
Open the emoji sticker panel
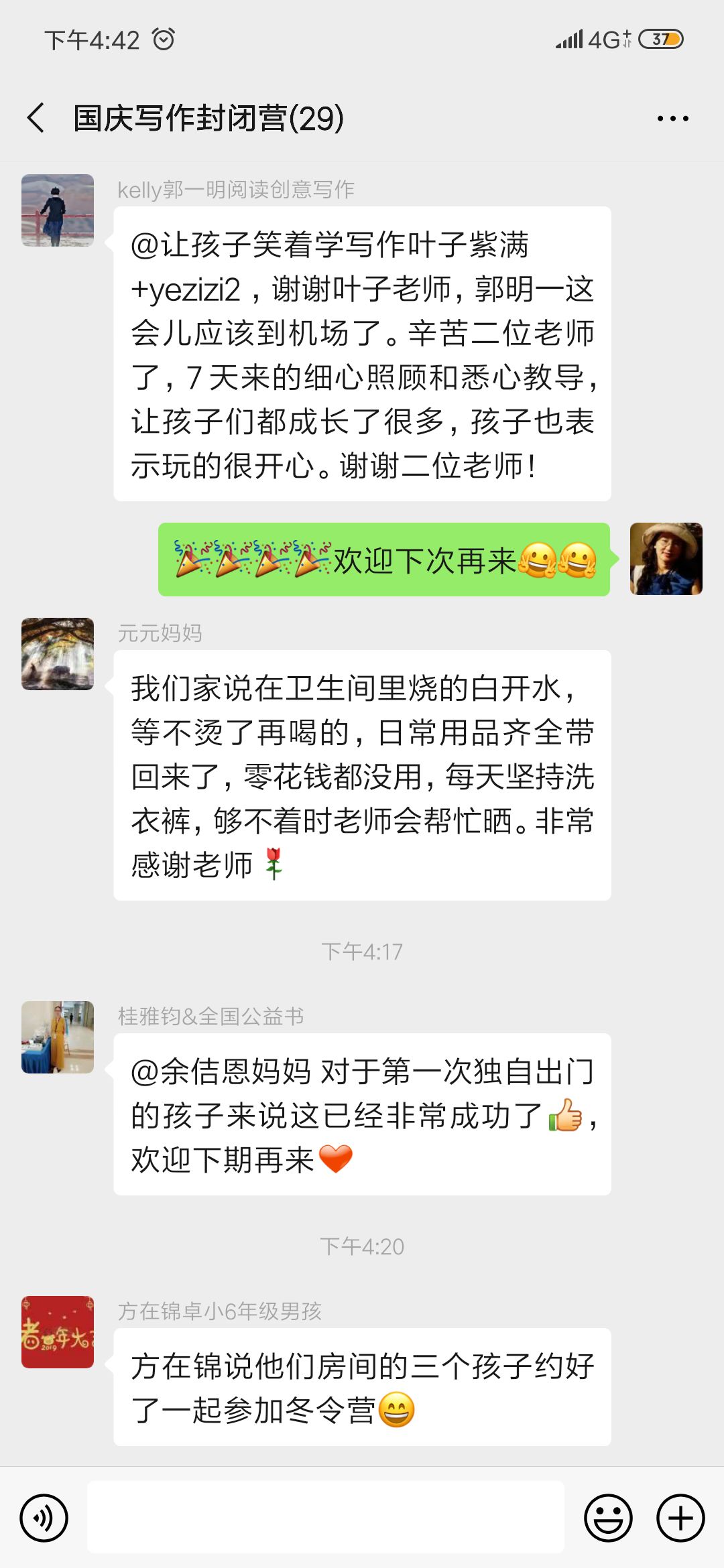click(x=608, y=1518)
